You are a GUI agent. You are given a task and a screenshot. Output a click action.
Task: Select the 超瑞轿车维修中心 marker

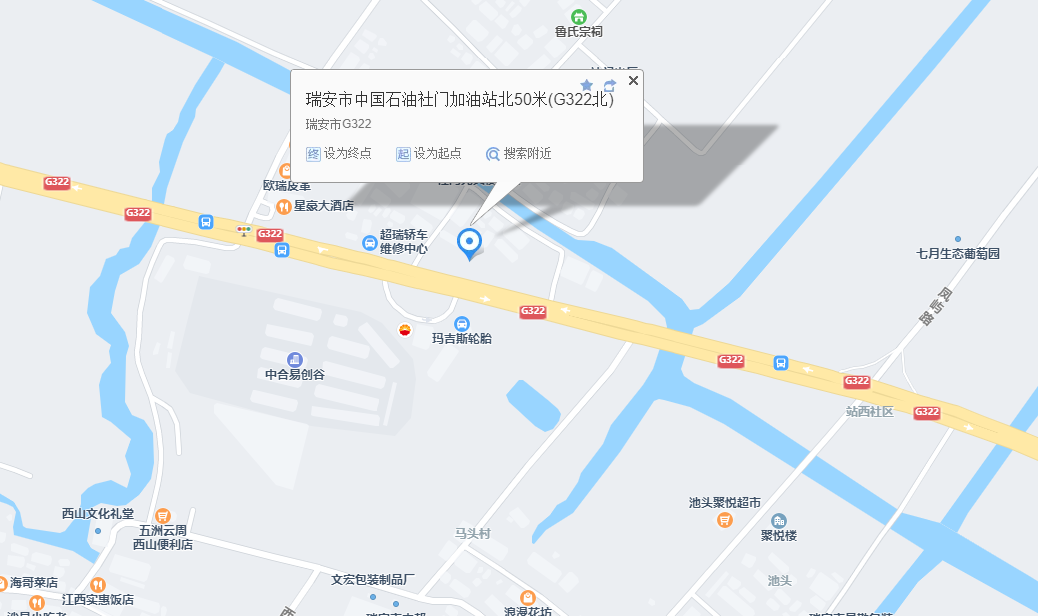tap(370, 243)
